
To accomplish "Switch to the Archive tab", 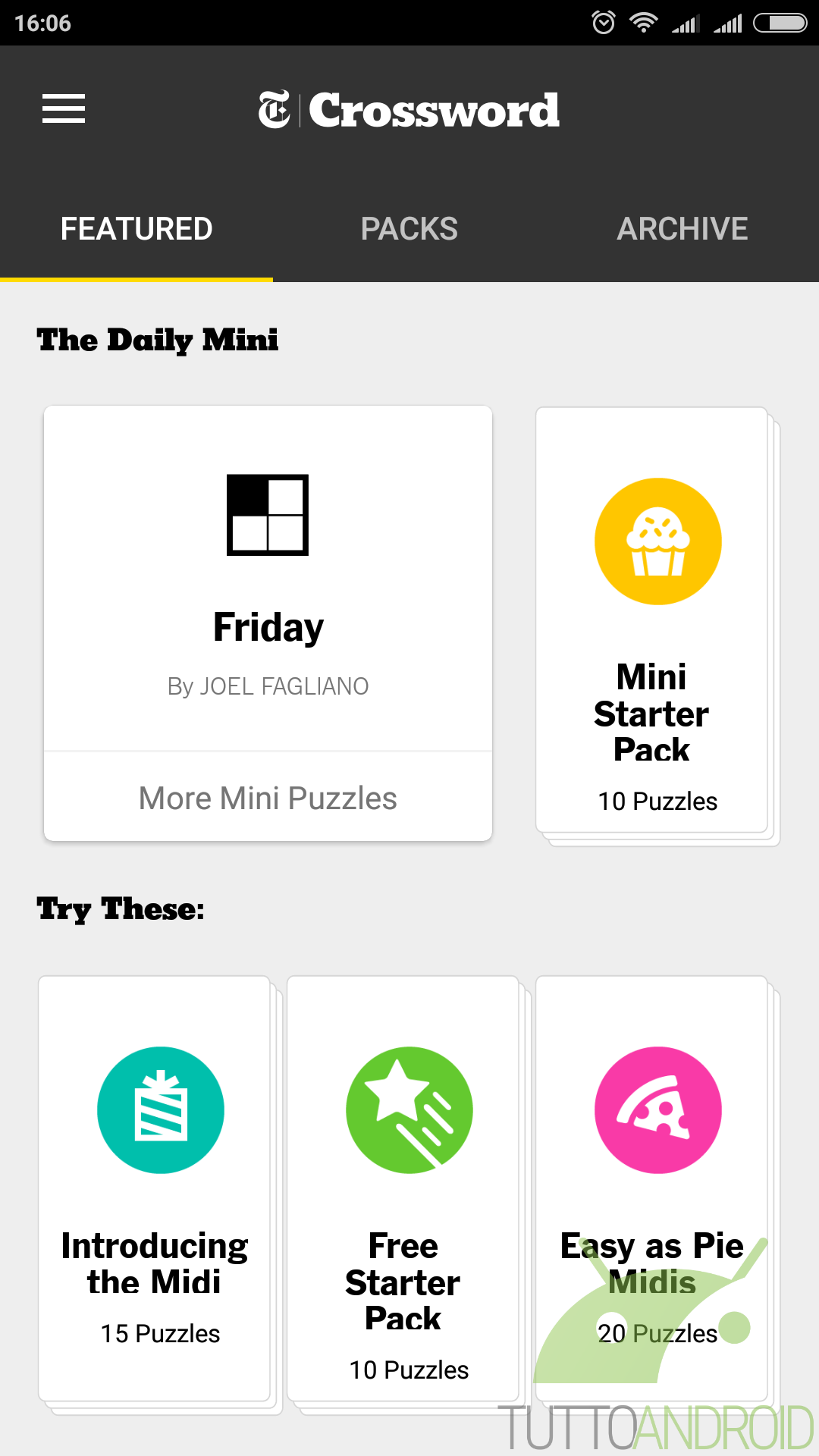I will (682, 229).
